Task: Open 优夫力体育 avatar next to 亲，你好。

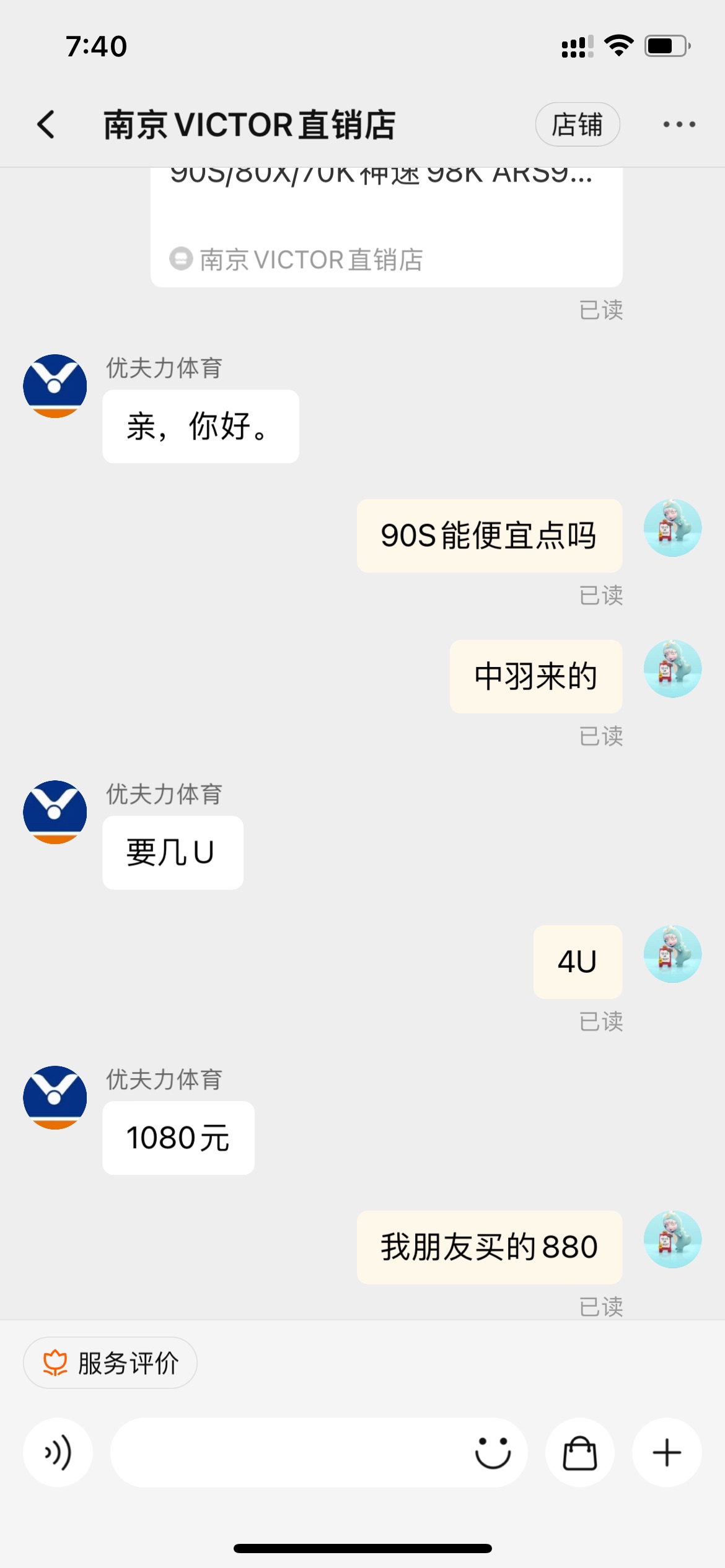Action: coord(55,386)
